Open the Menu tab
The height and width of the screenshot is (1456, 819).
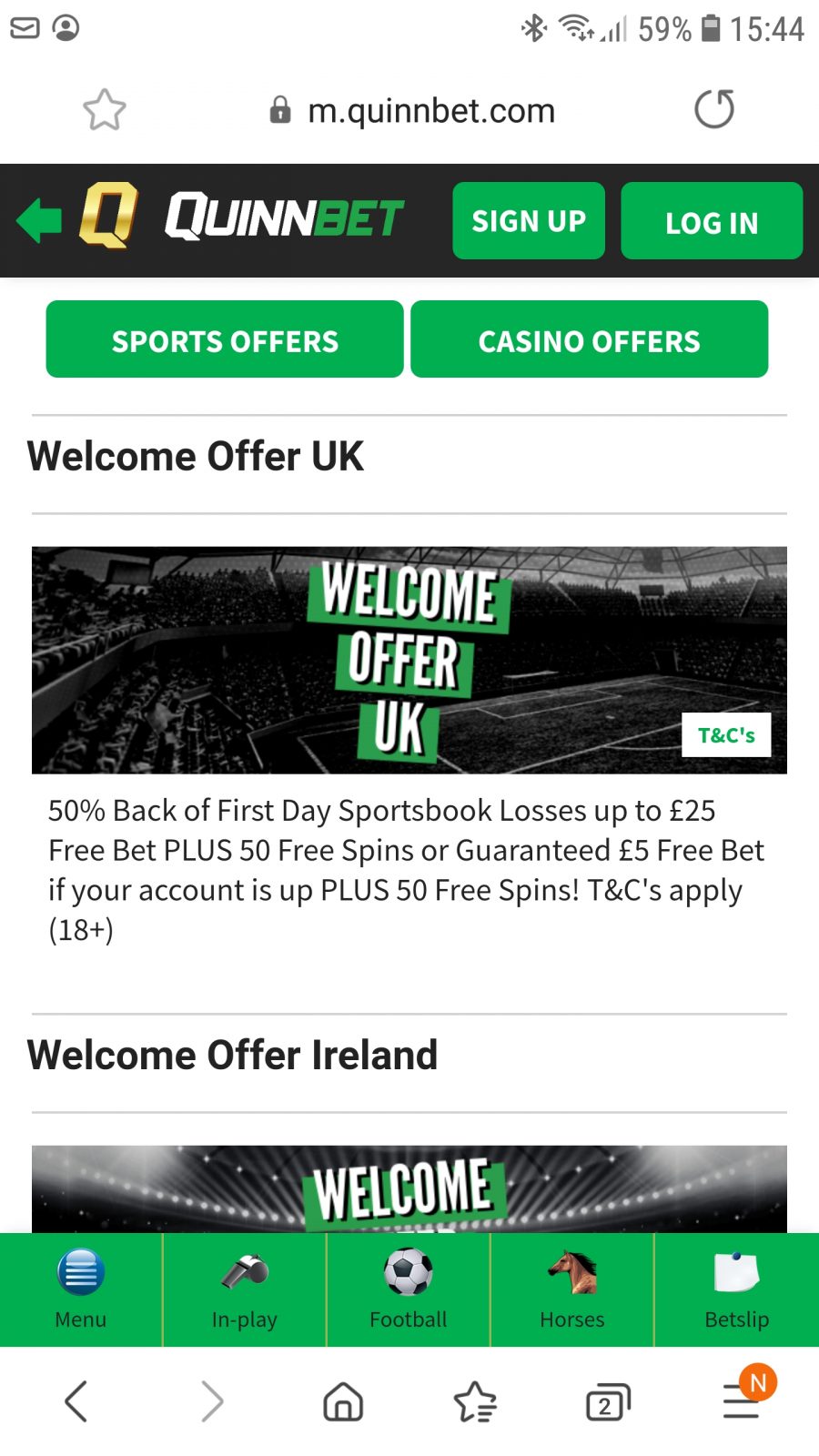tap(81, 1289)
